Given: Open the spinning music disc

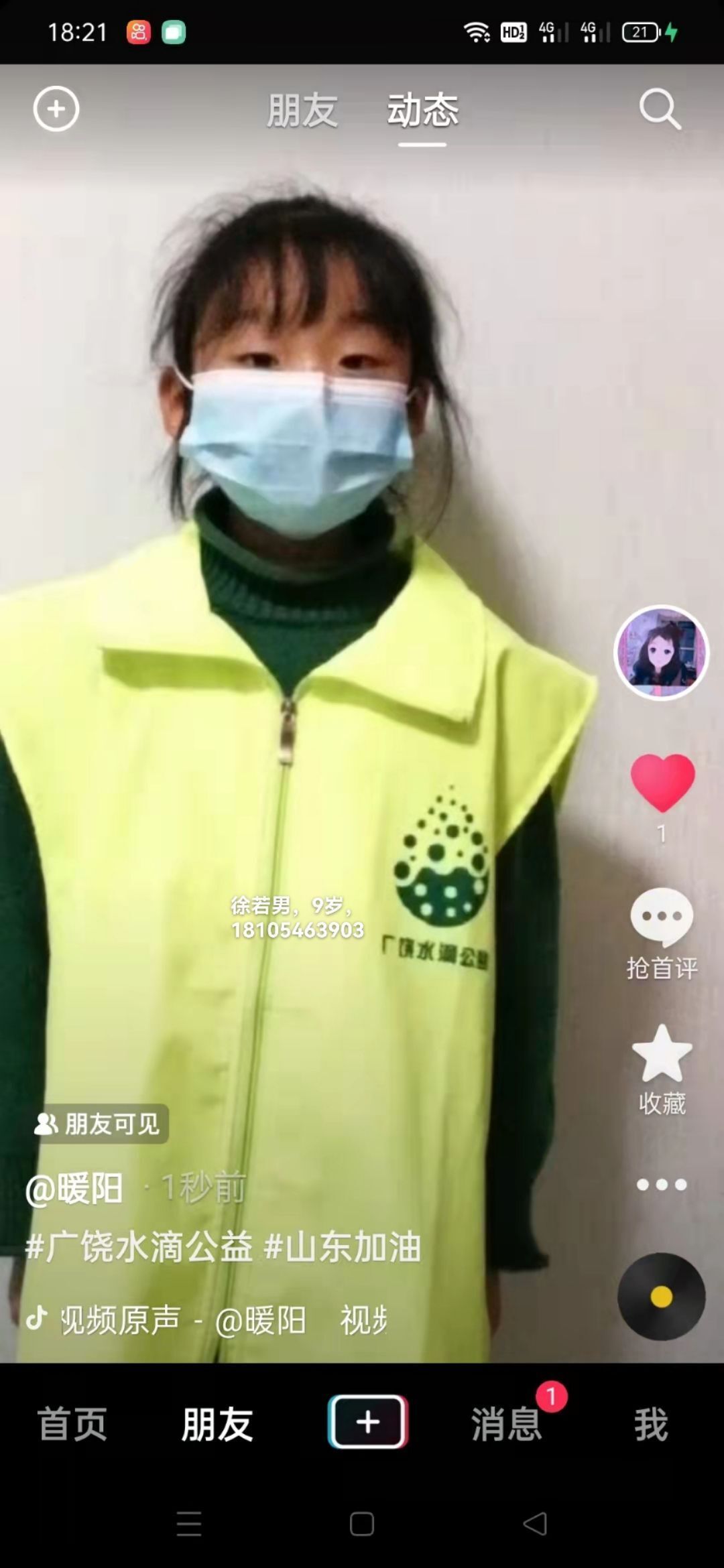Looking at the screenshot, I should click(662, 1297).
